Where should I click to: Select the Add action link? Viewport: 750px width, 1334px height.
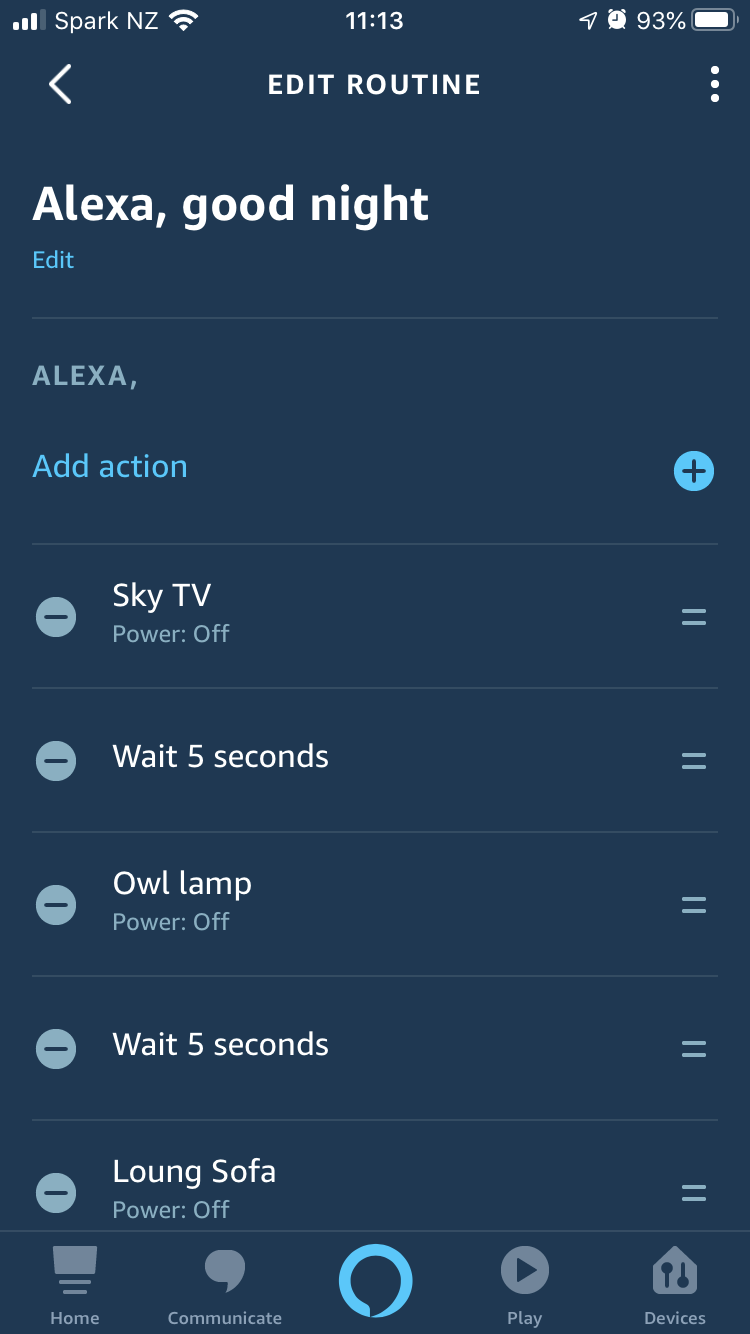click(x=110, y=466)
